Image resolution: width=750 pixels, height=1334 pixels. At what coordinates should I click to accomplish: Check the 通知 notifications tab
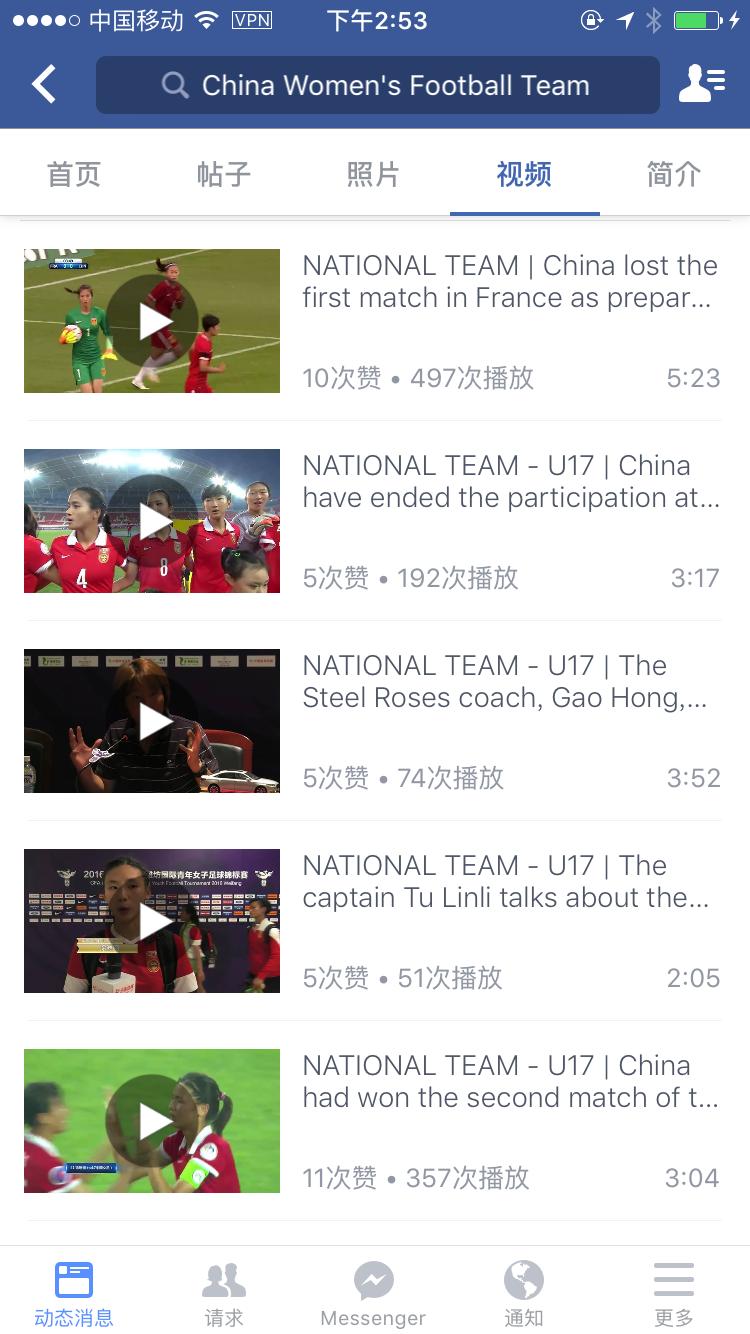tap(524, 1291)
